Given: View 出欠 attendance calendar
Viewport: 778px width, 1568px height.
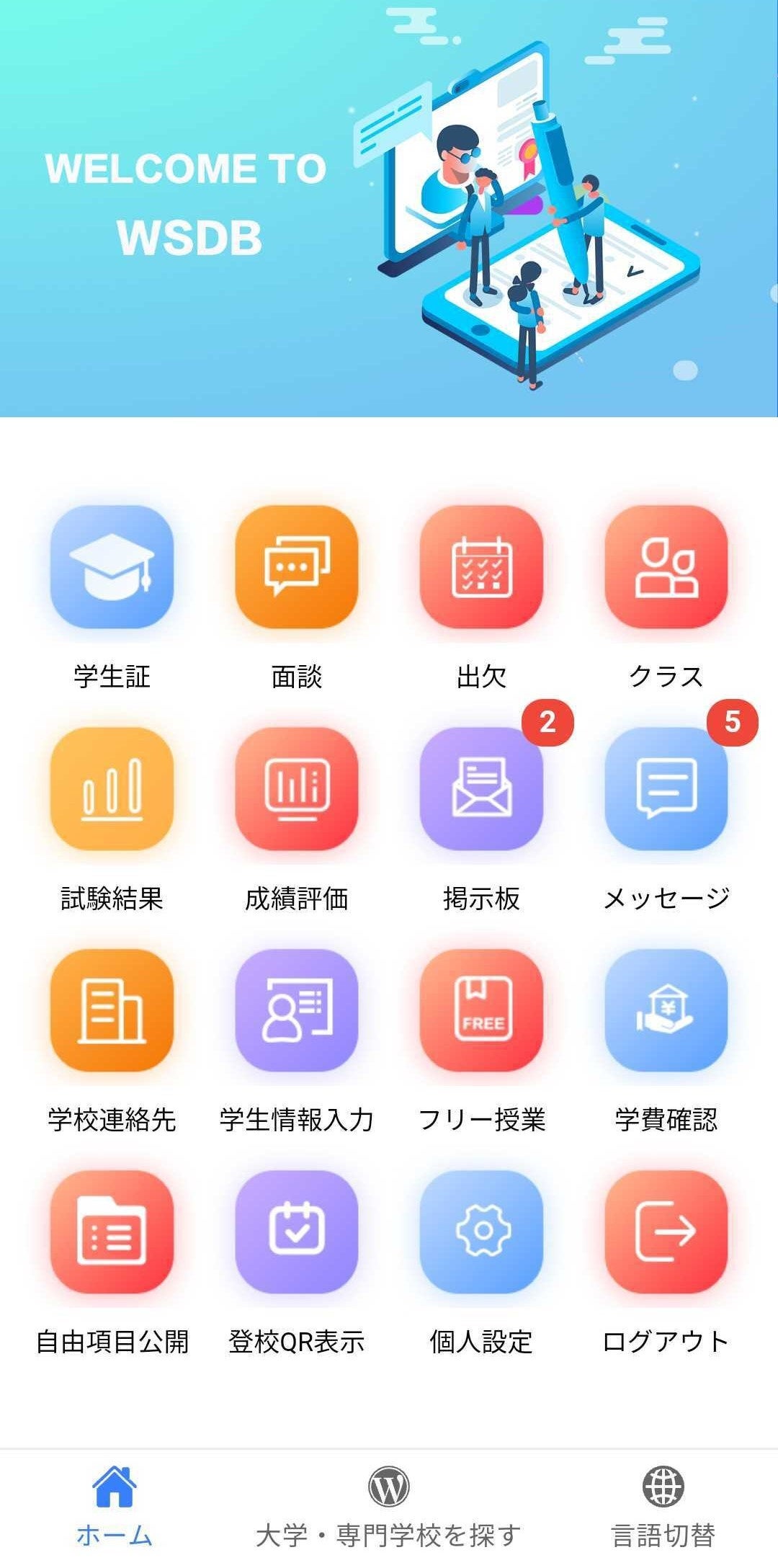Looking at the screenshot, I should point(481,567).
